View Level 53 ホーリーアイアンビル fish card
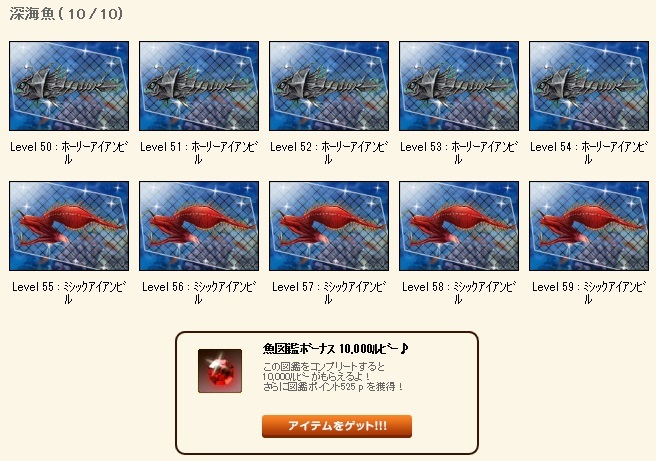 [x=459, y=86]
